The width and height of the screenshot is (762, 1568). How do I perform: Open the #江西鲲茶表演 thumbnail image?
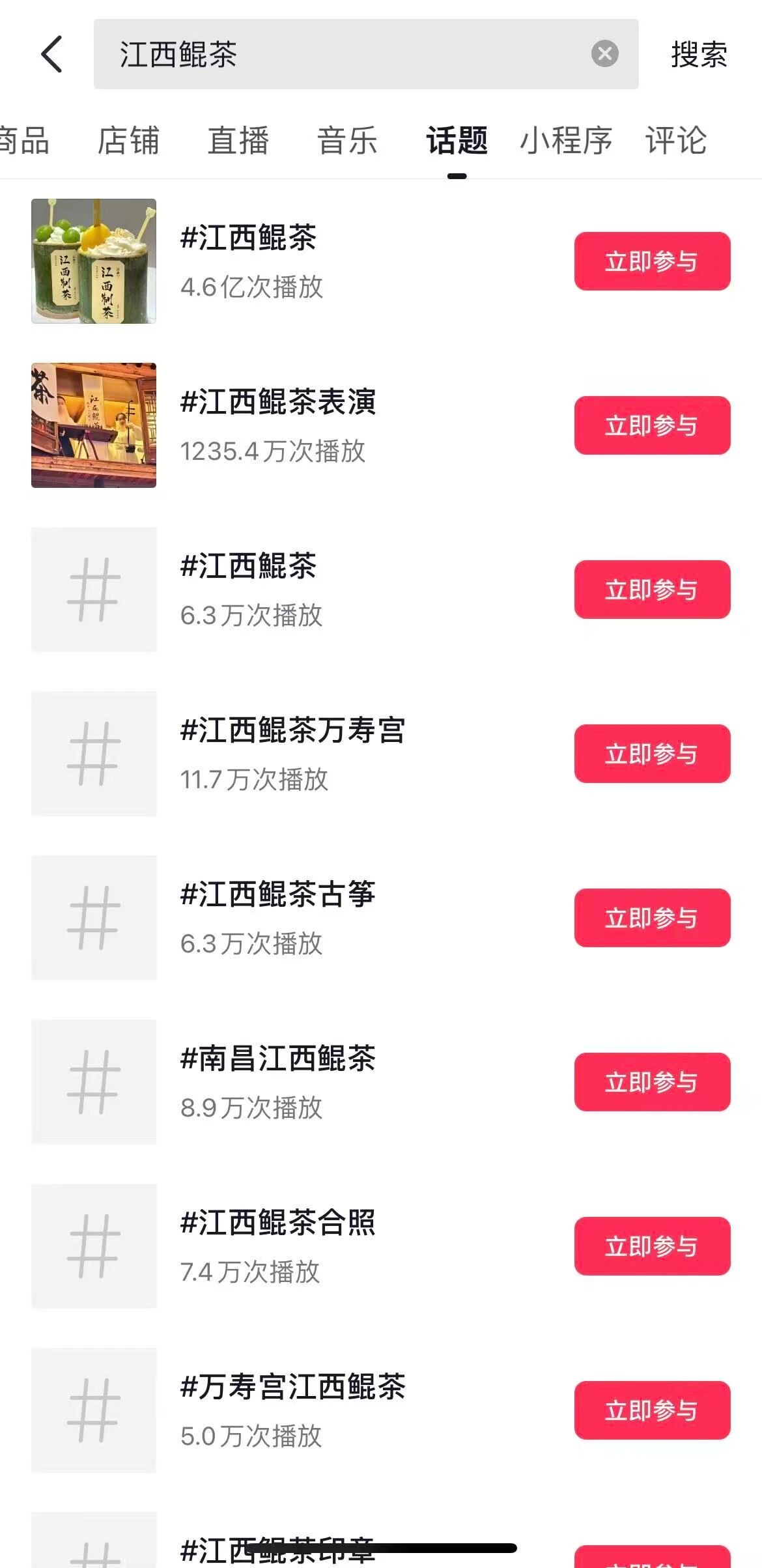94,425
